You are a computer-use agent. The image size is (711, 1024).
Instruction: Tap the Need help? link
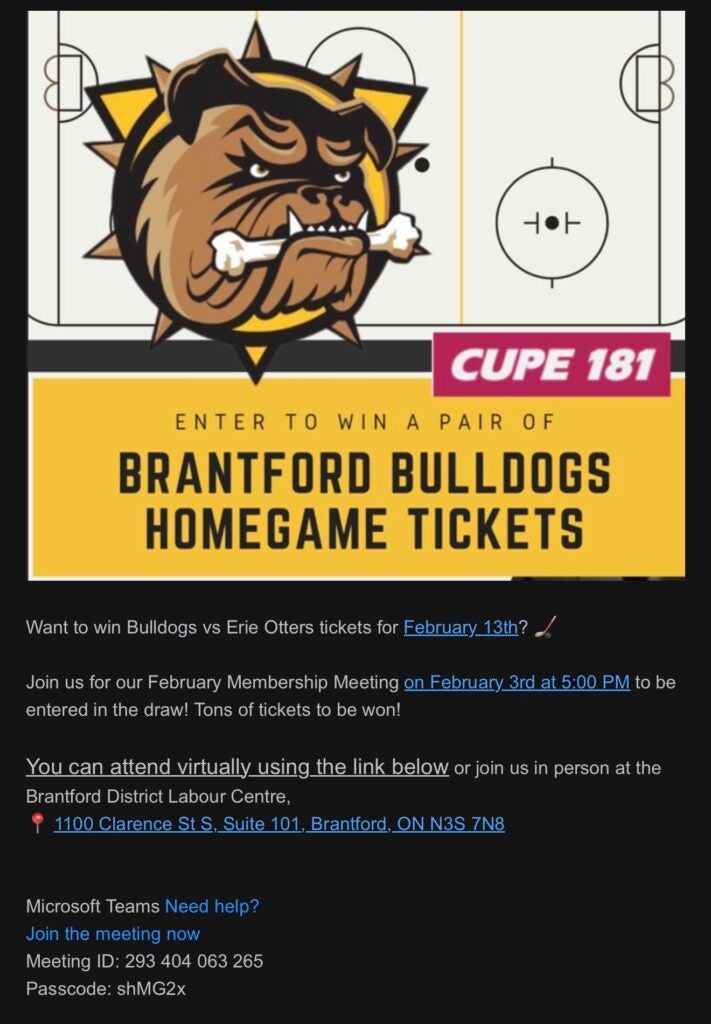pyautogui.click(x=212, y=906)
